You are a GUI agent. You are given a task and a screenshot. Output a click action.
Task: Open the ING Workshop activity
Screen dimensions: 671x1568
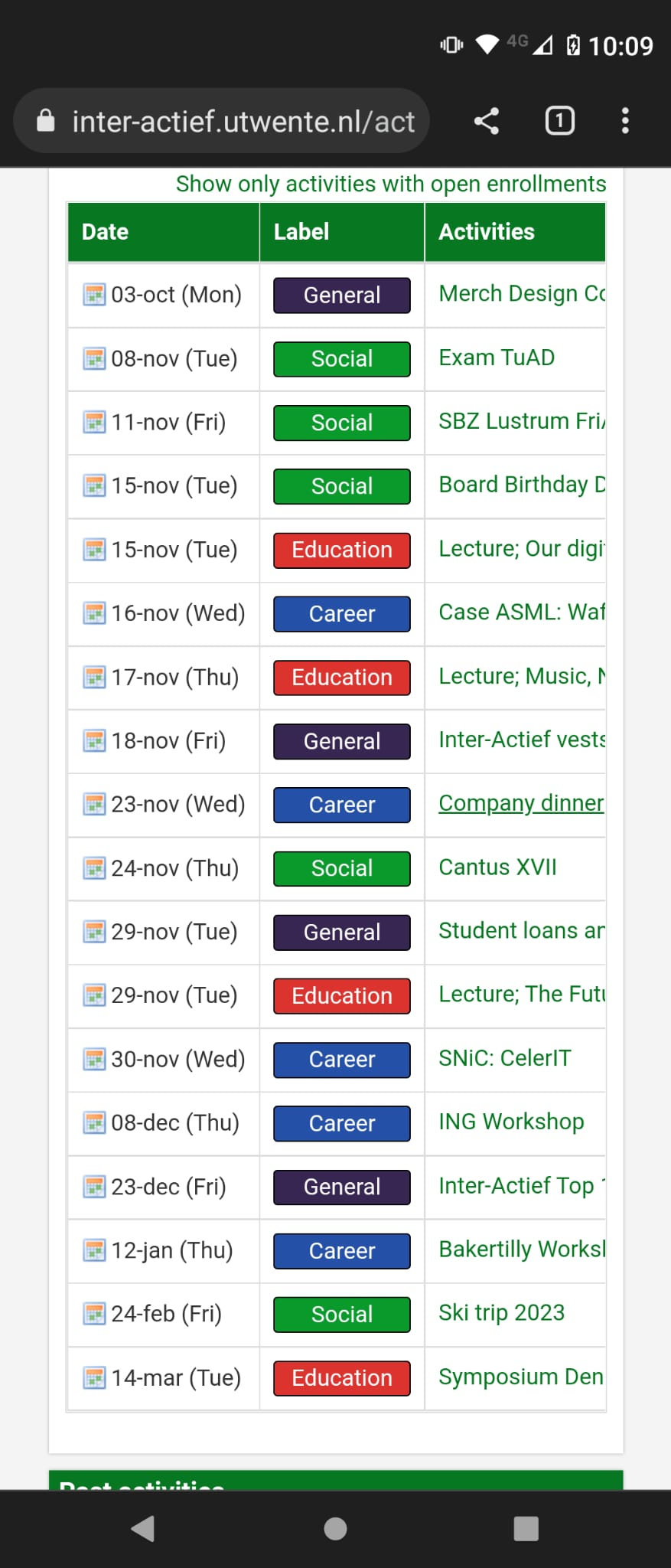pyautogui.click(x=510, y=1122)
